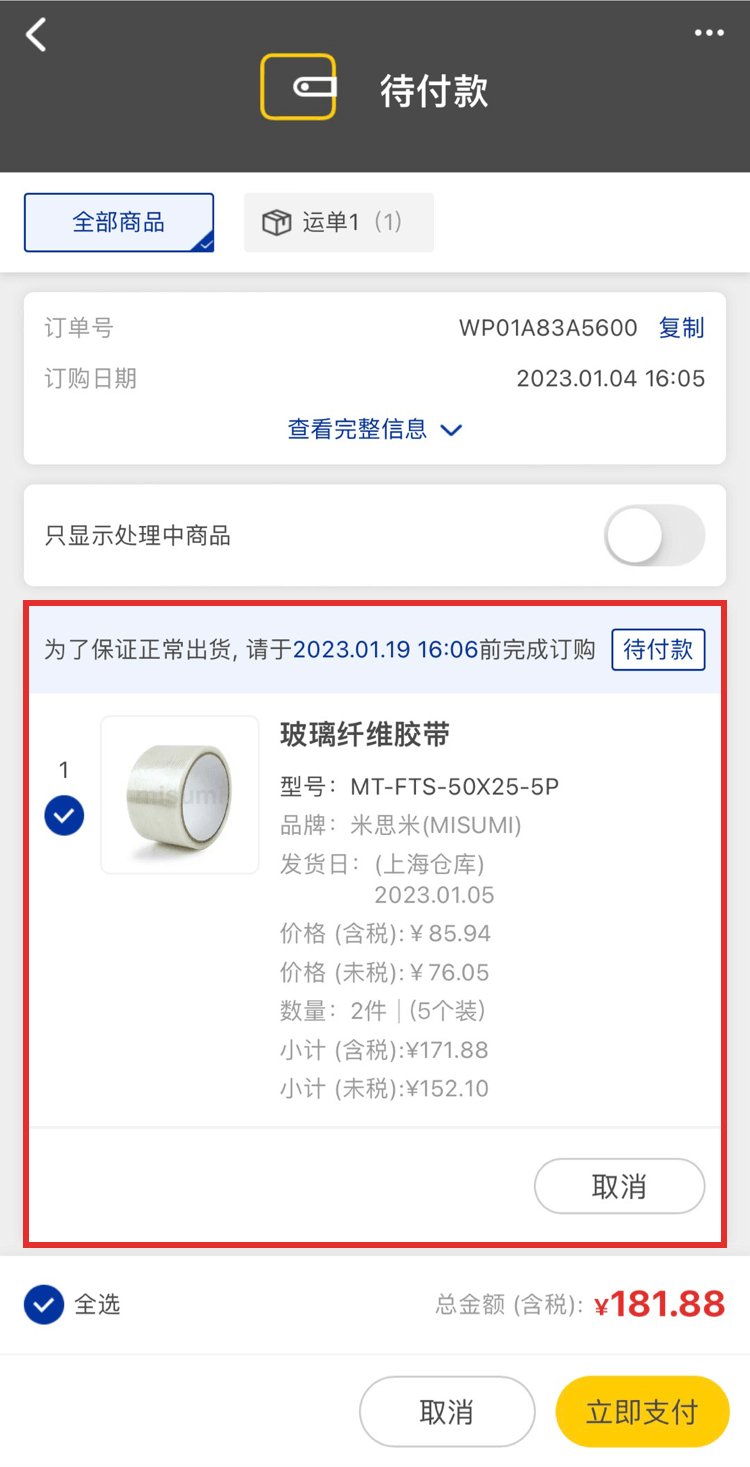This screenshot has height=1467, width=750.
Task: Switch to the 运单1 tab
Action: click(x=338, y=222)
